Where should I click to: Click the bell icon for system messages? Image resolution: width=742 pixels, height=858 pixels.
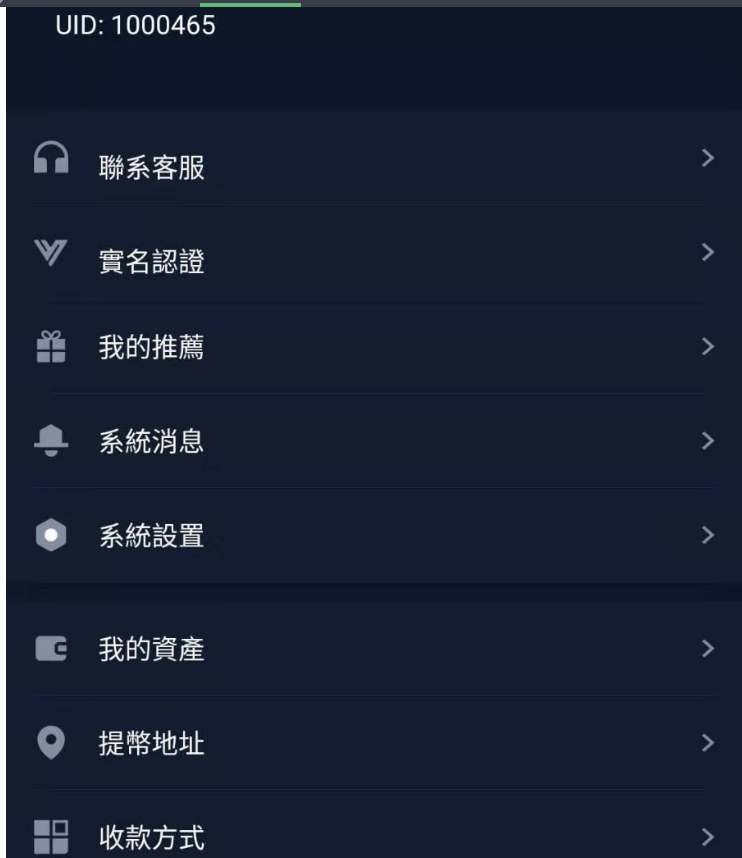pyautogui.click(x=52, y=441)
